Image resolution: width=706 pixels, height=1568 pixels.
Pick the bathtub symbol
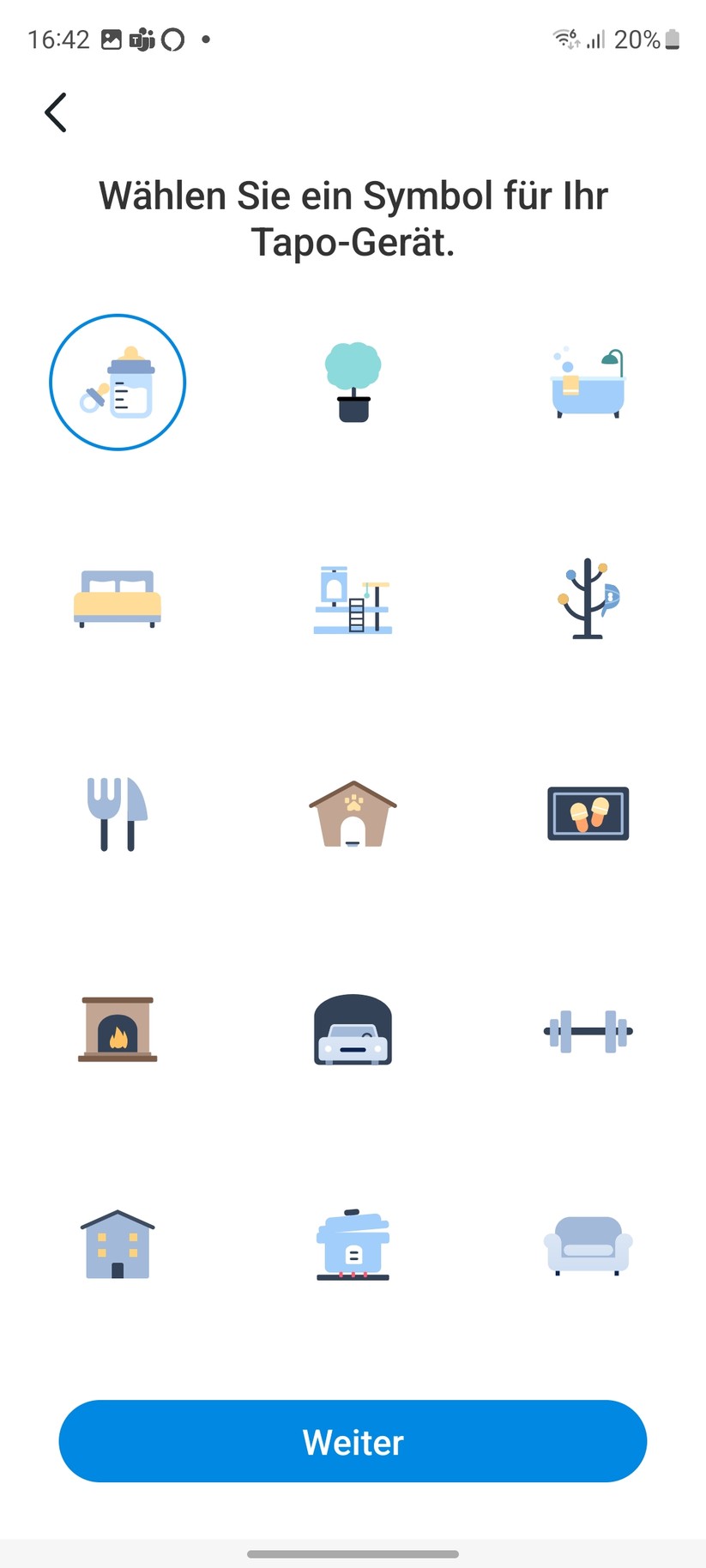coord(588,383)
